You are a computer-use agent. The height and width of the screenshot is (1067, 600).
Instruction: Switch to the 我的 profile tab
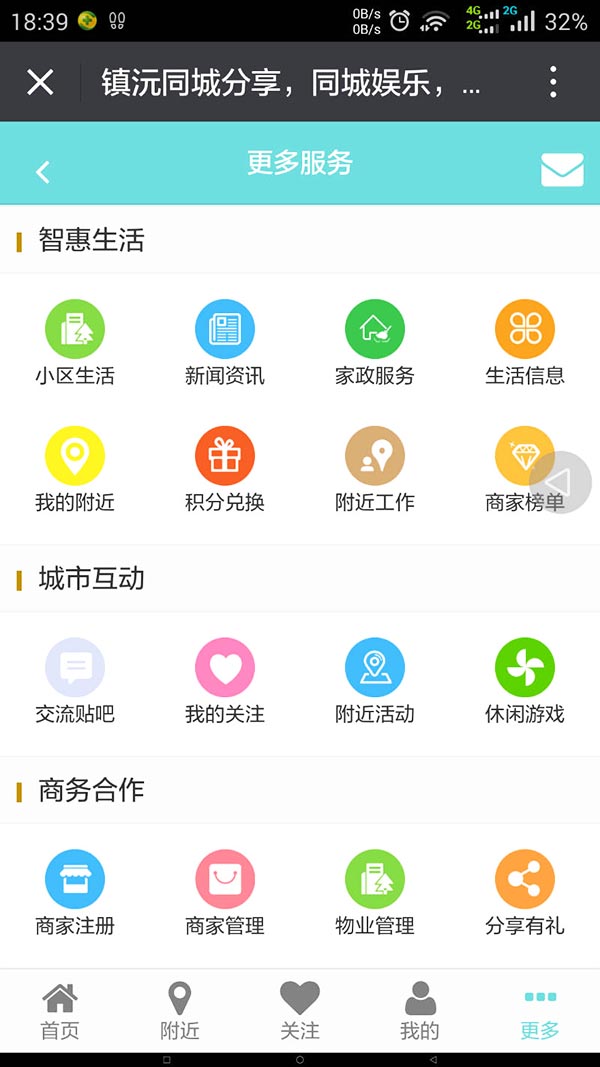tap(420, 1011)
